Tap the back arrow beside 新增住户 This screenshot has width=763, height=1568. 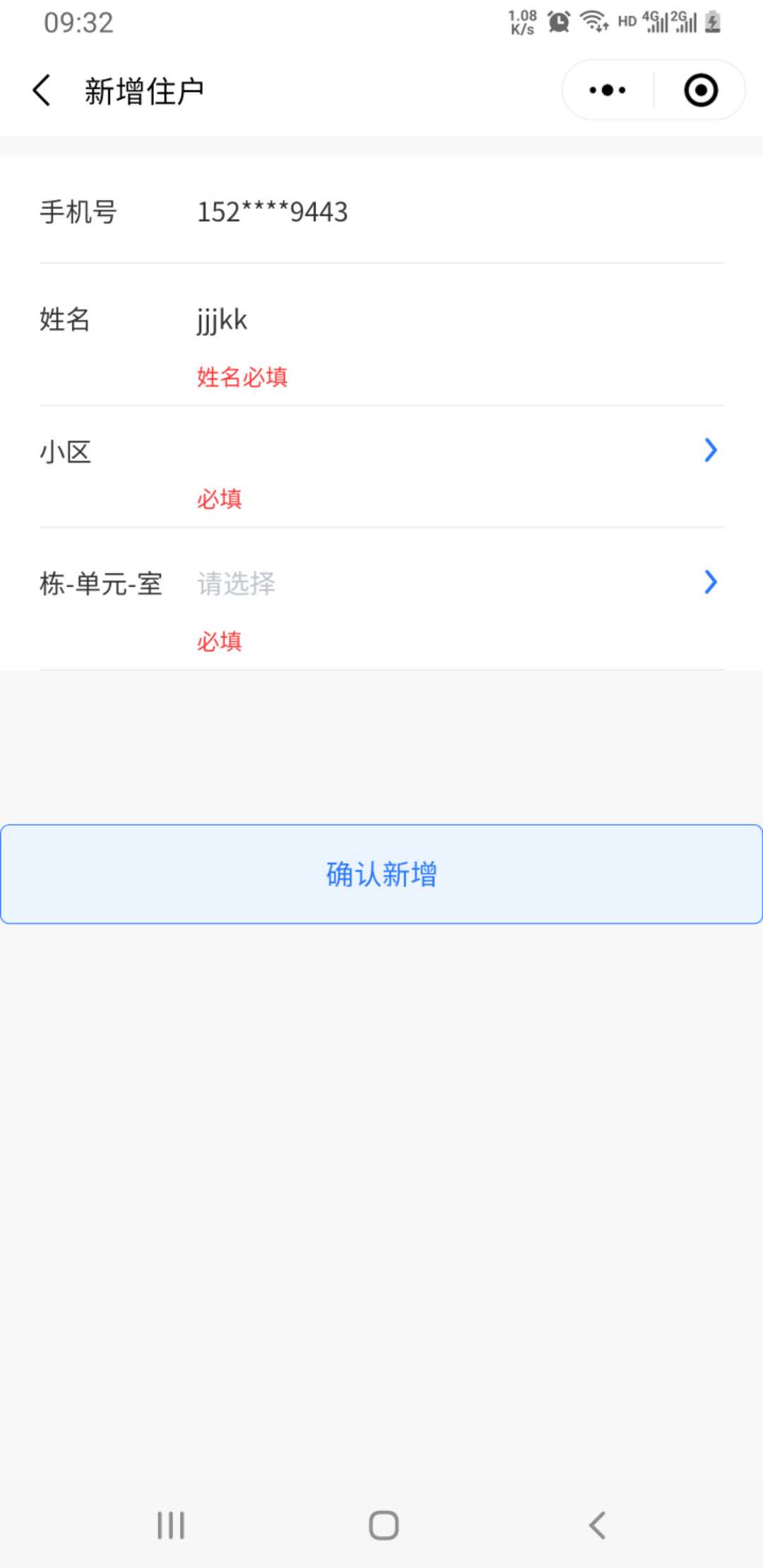coord(40,90)
